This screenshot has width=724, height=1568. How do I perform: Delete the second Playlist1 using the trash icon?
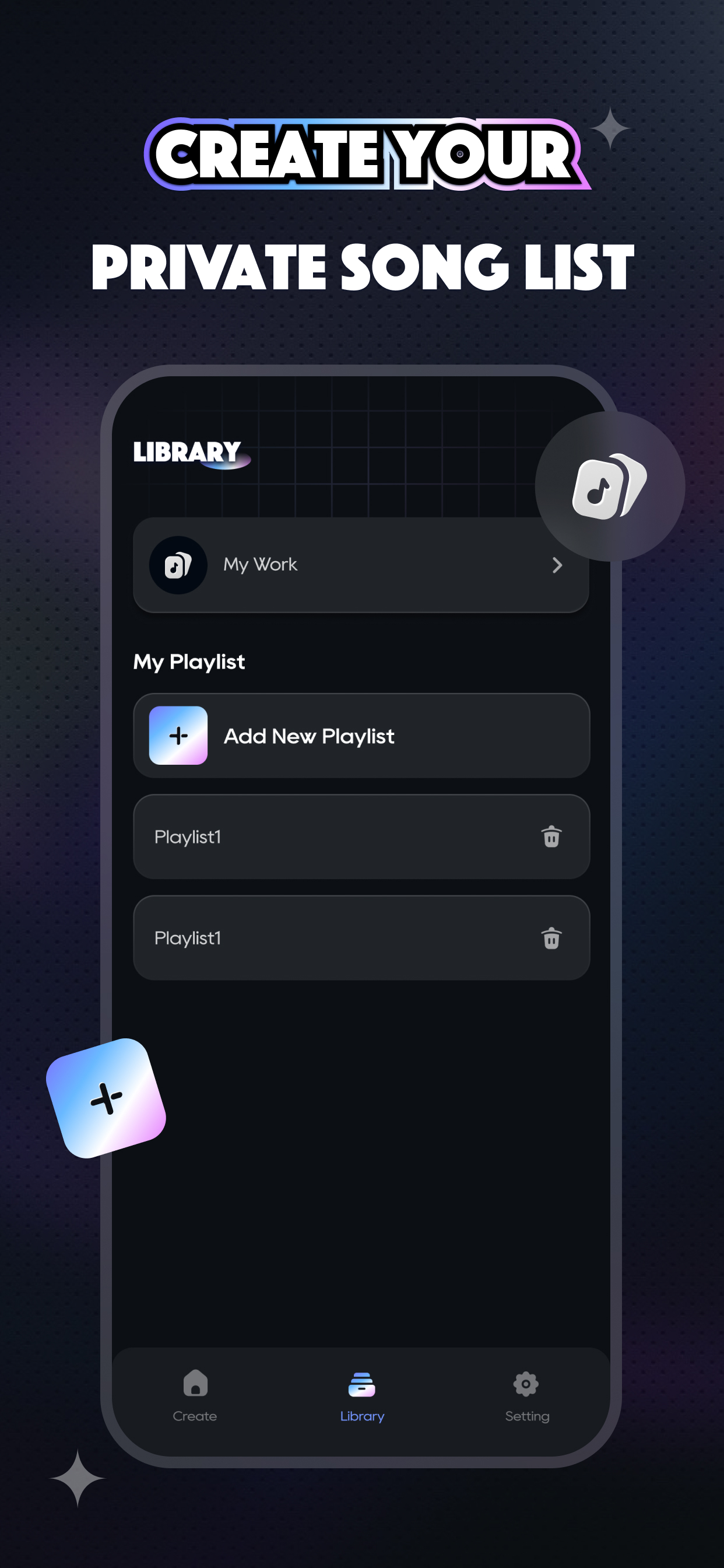551,939
